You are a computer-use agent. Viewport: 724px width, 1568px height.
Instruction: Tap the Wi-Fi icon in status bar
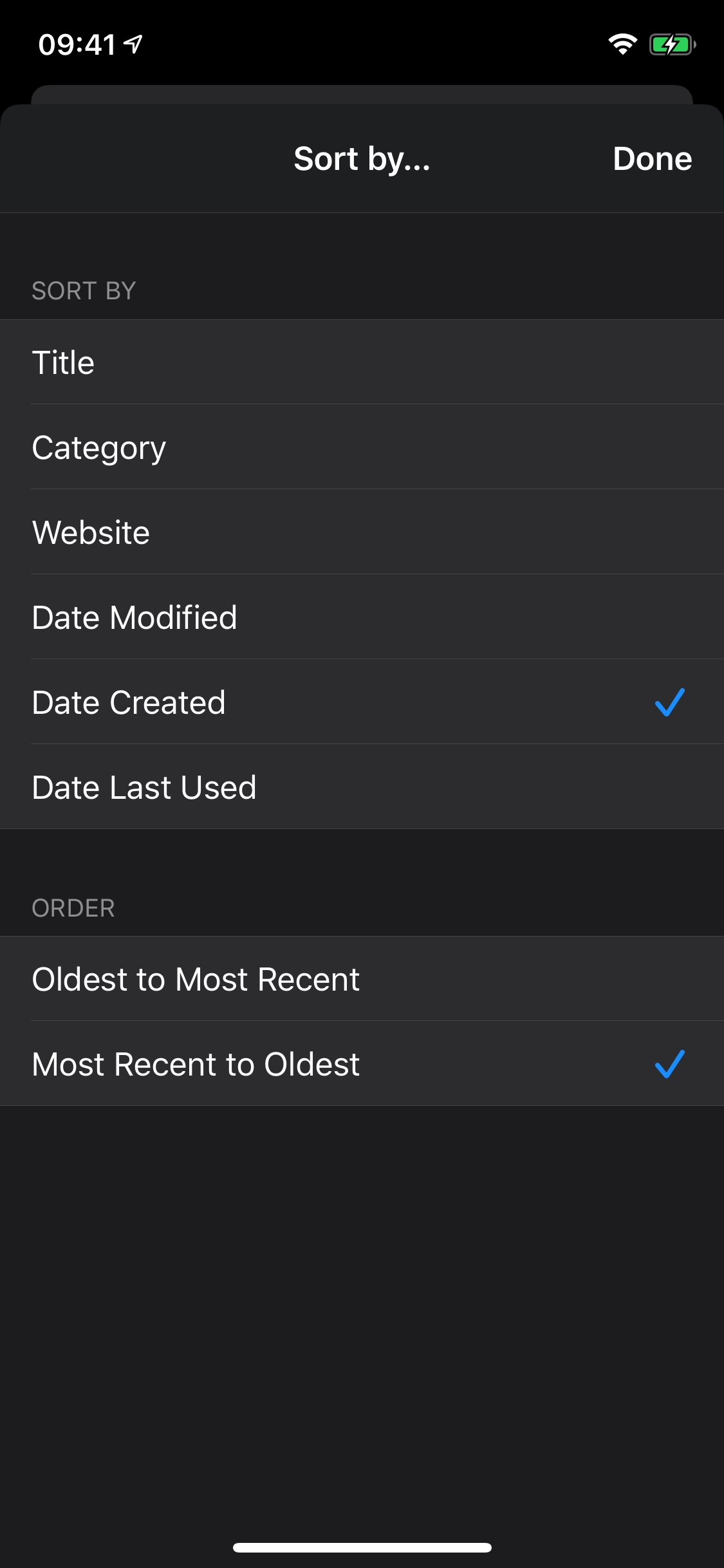click(622, 44)
